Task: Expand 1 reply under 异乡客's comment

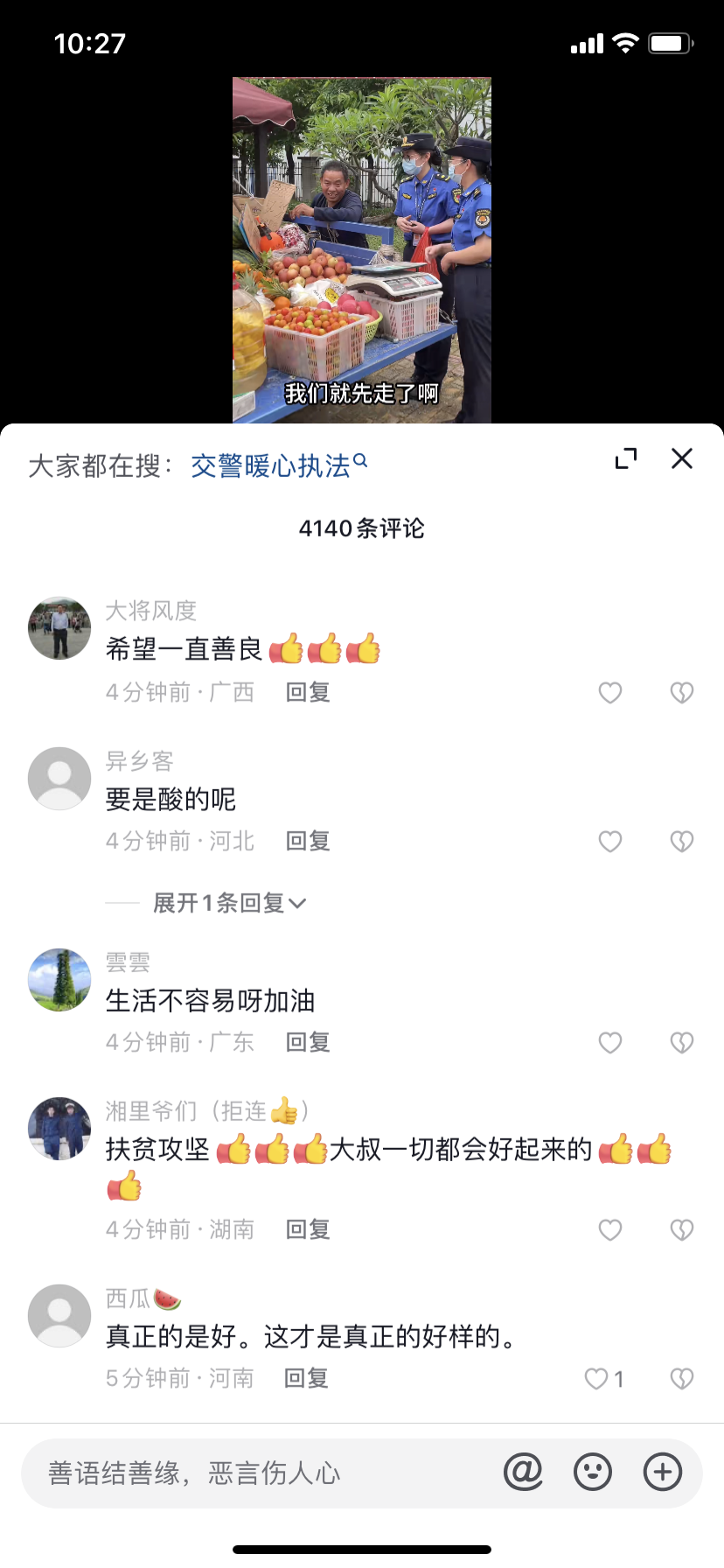Action: (229, 903)
